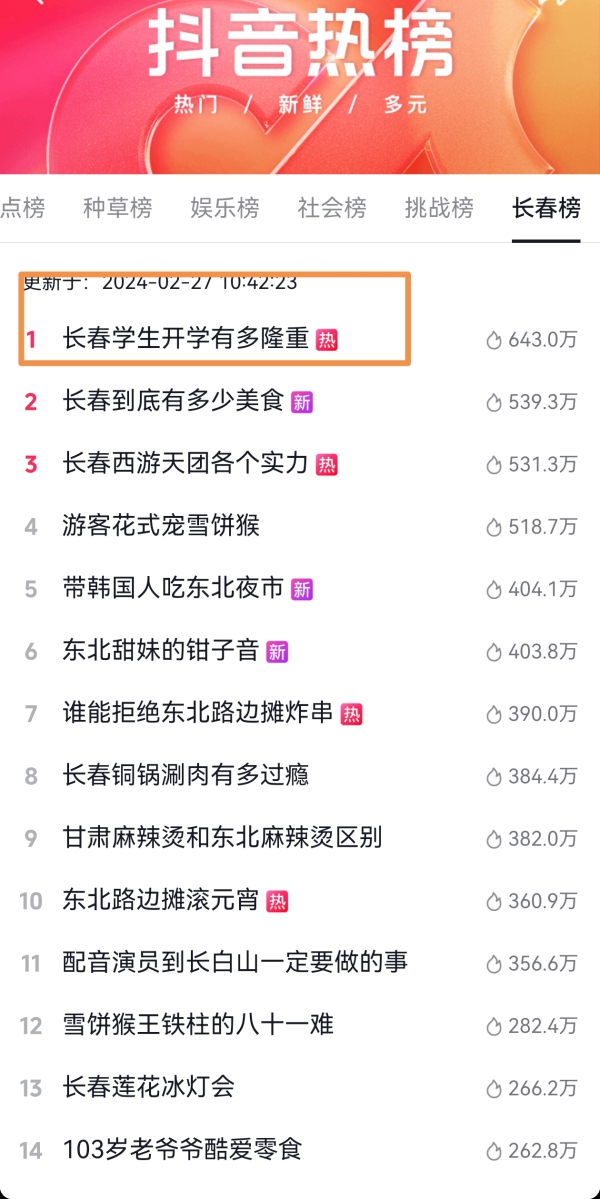Viewport: 600px width, 1199px height.
Task: Open 长春西游天团各个实力 topic
Action: click(186, 464)
